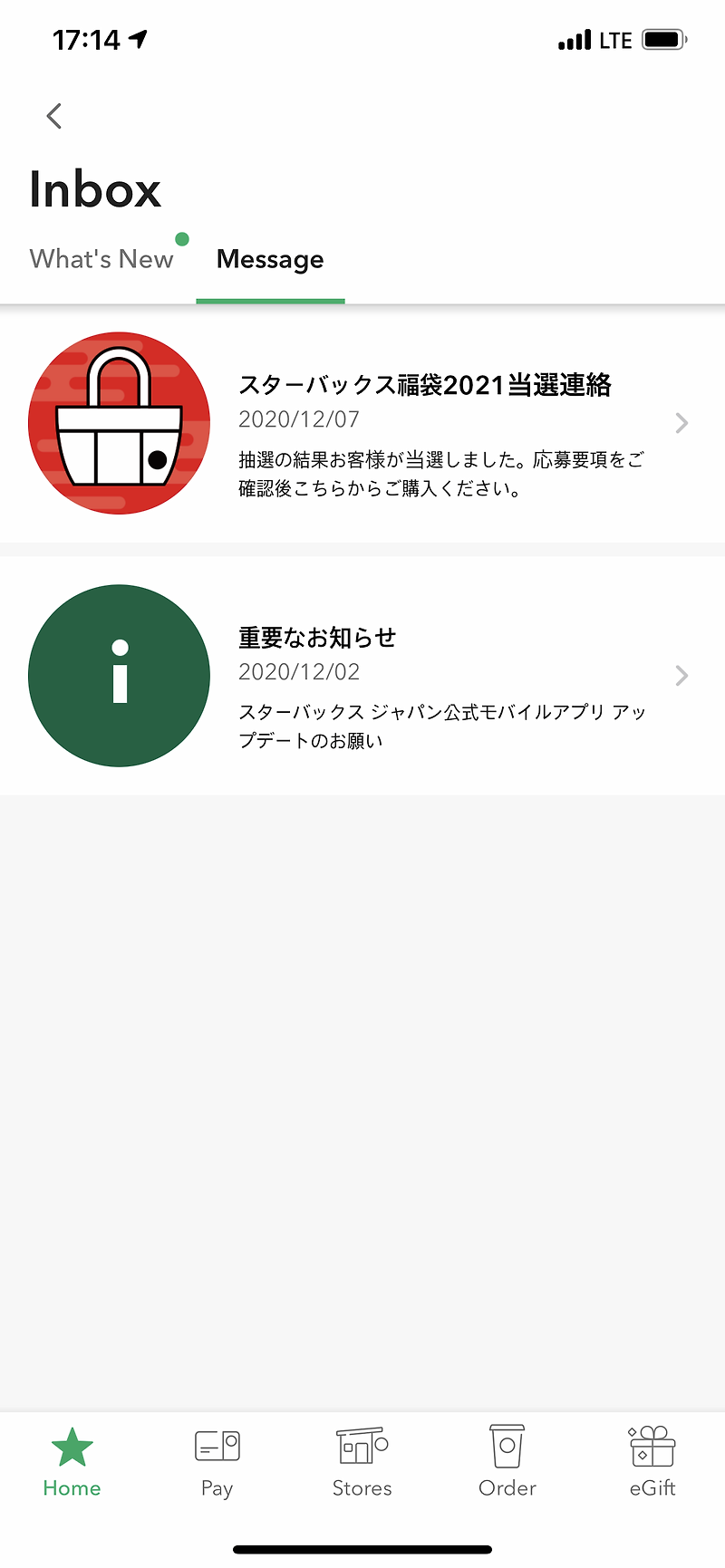Viewport: 725px width, 1568px height.
Task: Select the Message tab
Action: click(270, 260)
